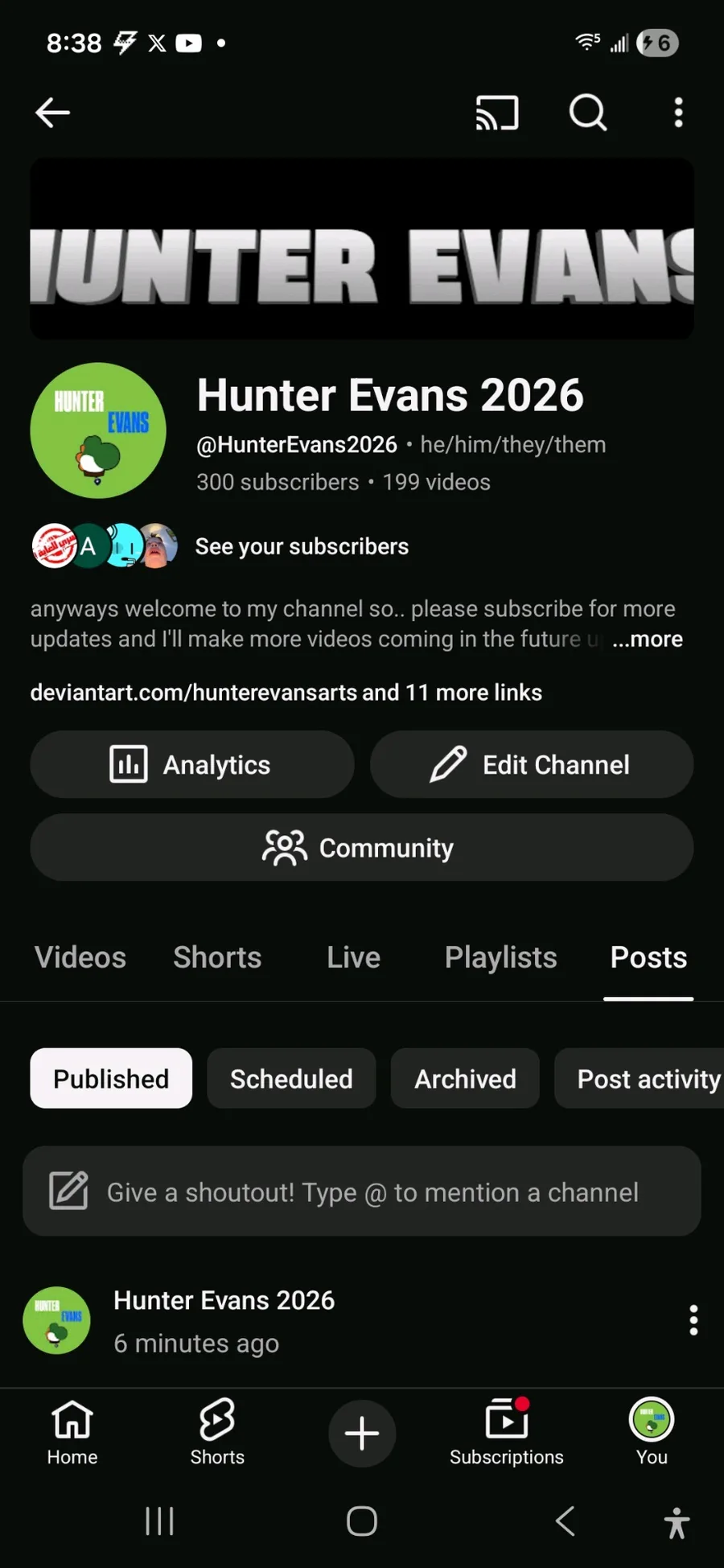Open the deviantart.com links list
Image resolution: width=724 pixels, height=1568 pixels.
286,693
